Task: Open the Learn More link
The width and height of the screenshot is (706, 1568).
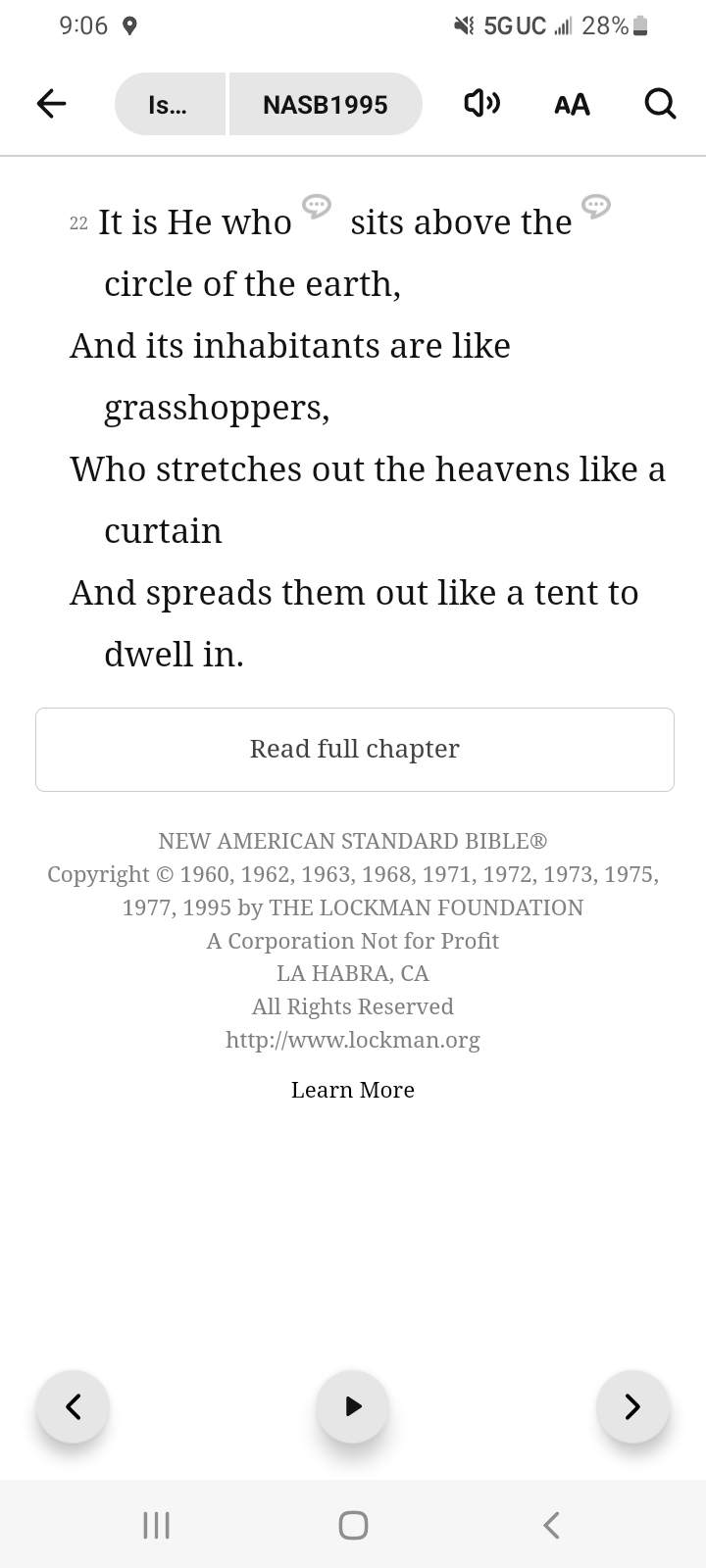Action: [353, 1090]
